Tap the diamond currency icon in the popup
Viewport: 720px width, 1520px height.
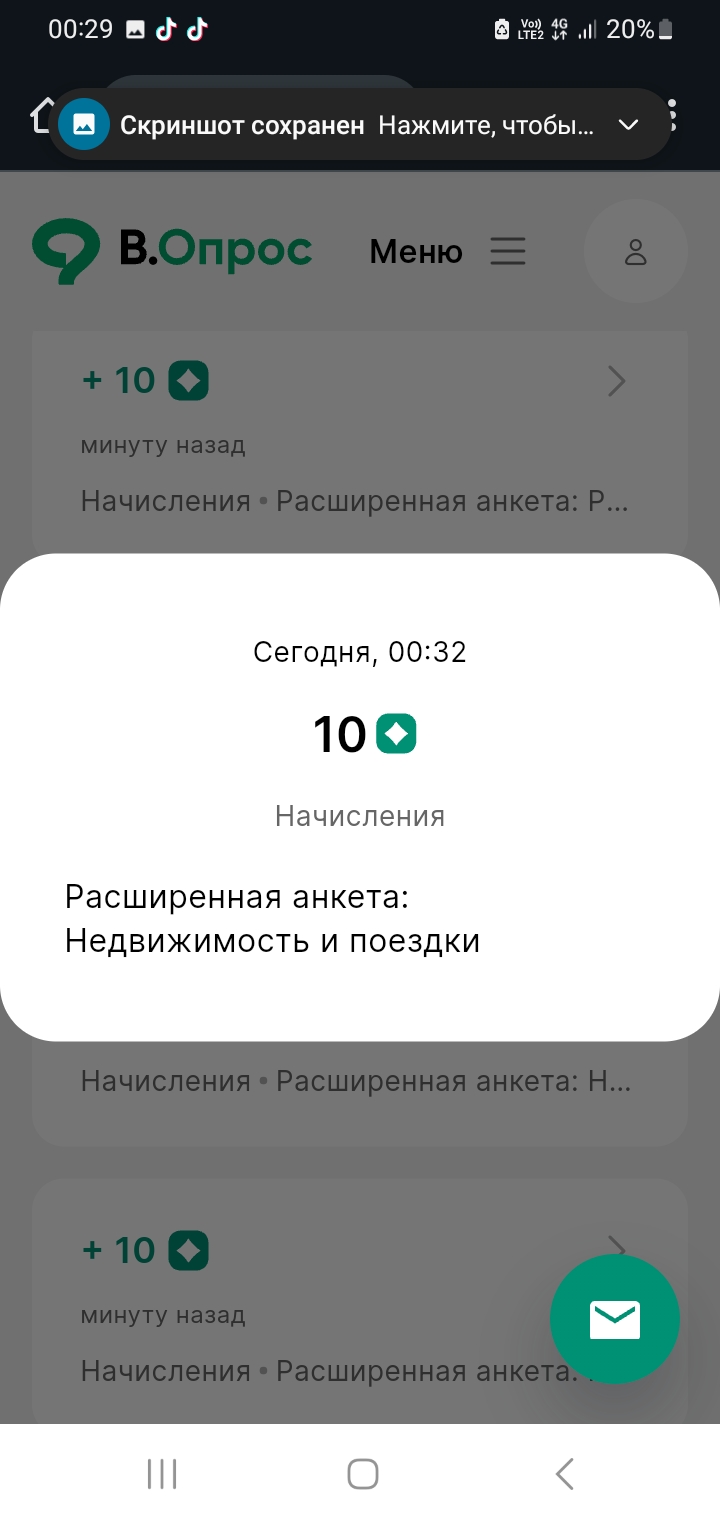[397, 733]
